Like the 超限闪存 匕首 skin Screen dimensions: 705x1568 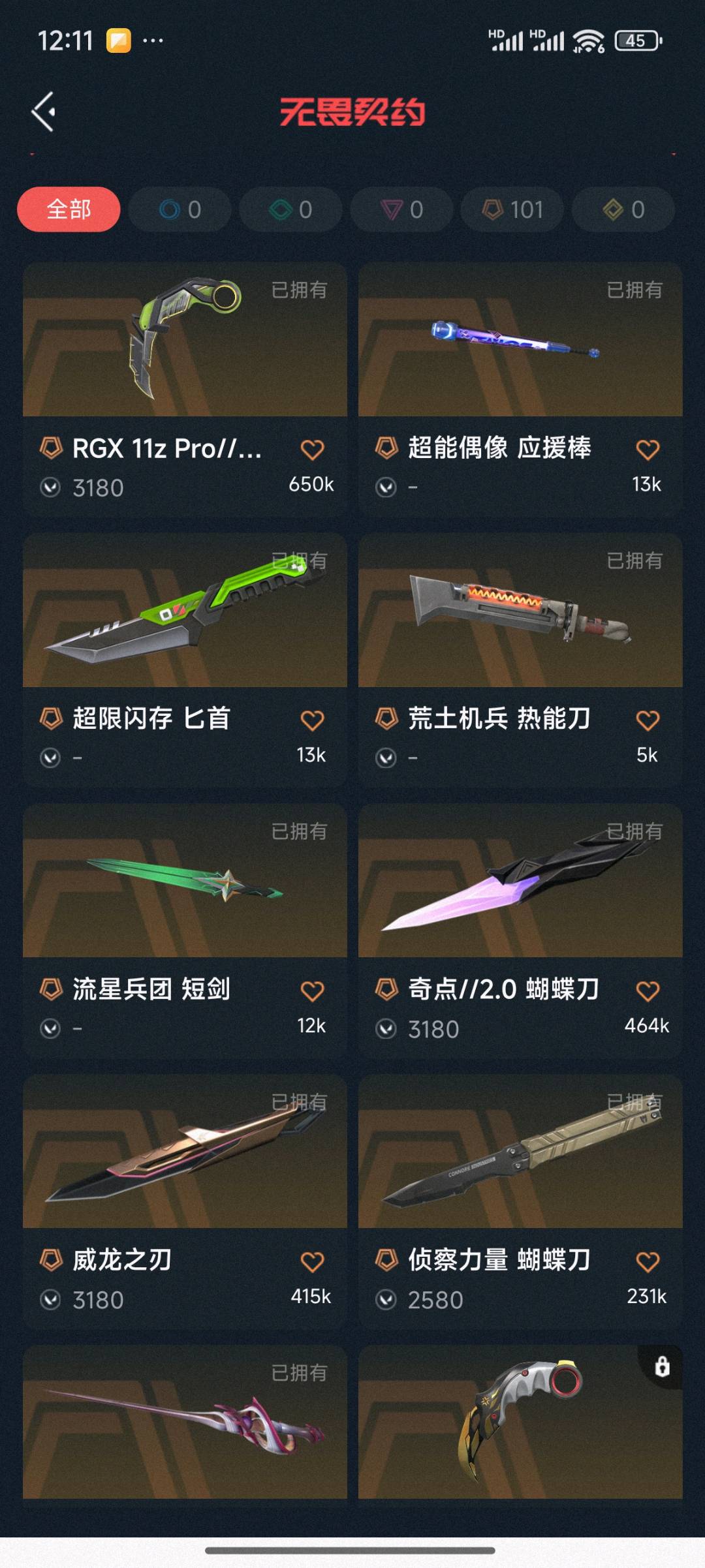coord(312,720)
